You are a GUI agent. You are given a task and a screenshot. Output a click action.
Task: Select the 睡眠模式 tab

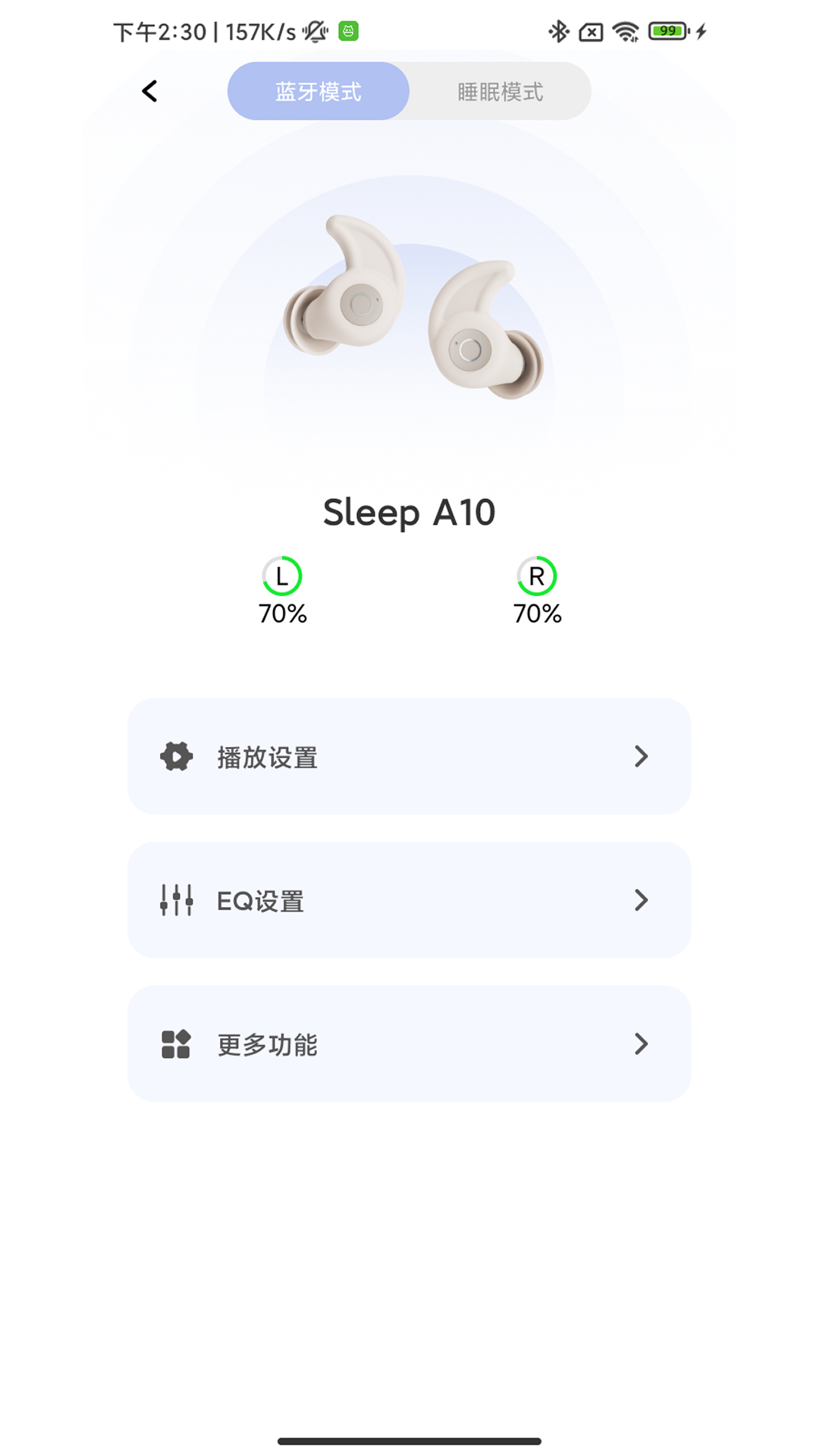(498, 91)
